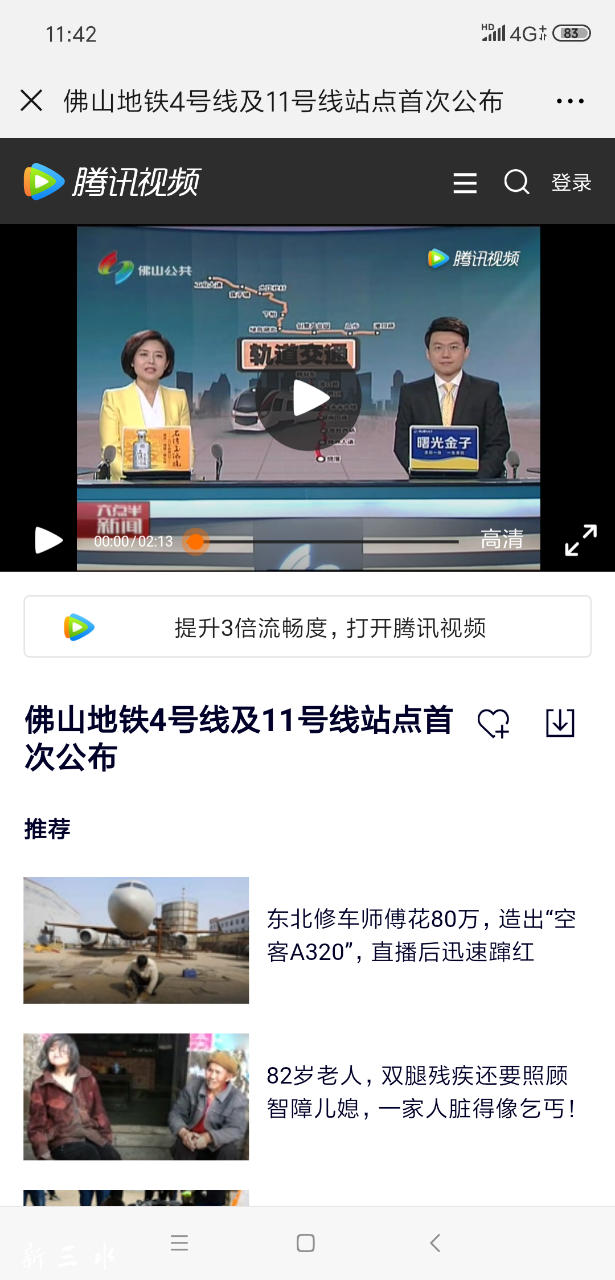615x1280 pixels.
Task: Start playback with the bottom-left play icon
Action: 48,541
